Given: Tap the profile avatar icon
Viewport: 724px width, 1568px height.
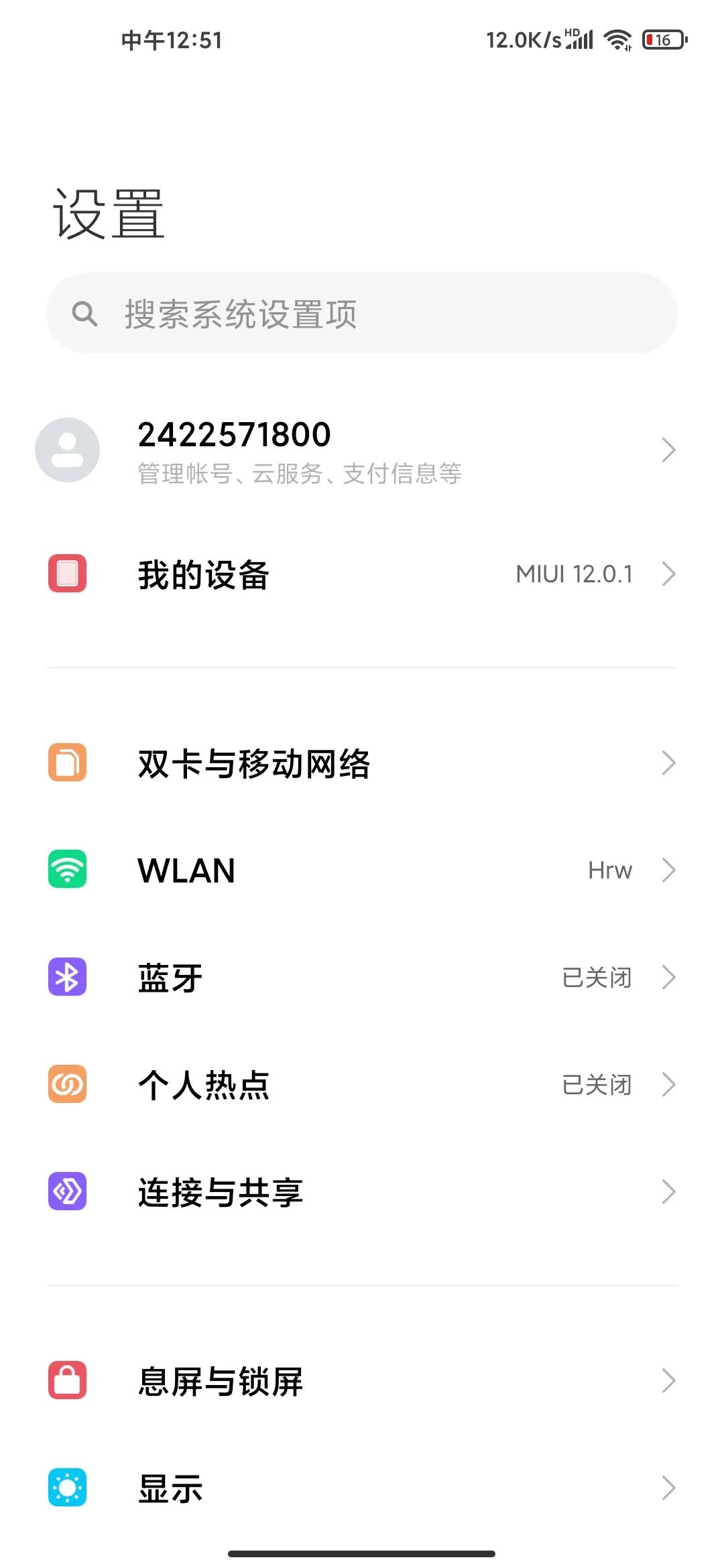Looking at the screenshot, I should point(67,450).
